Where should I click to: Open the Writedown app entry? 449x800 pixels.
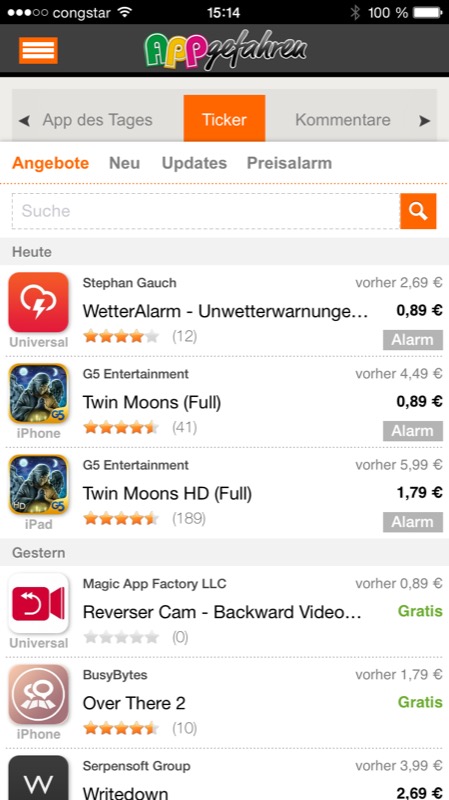pos(224,774)
